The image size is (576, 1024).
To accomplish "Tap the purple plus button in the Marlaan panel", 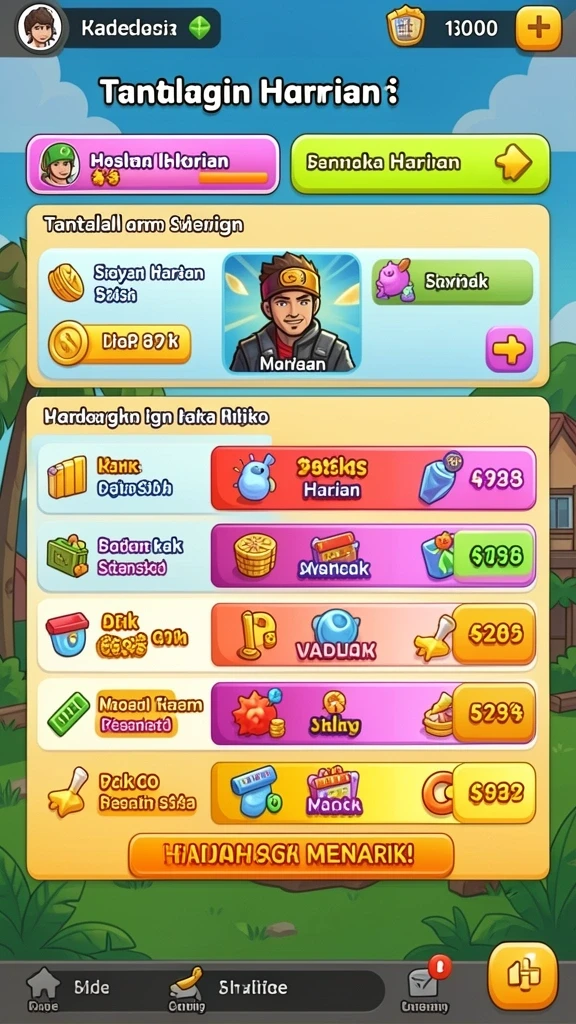I will pyautogui.click(x=509, y=349).
